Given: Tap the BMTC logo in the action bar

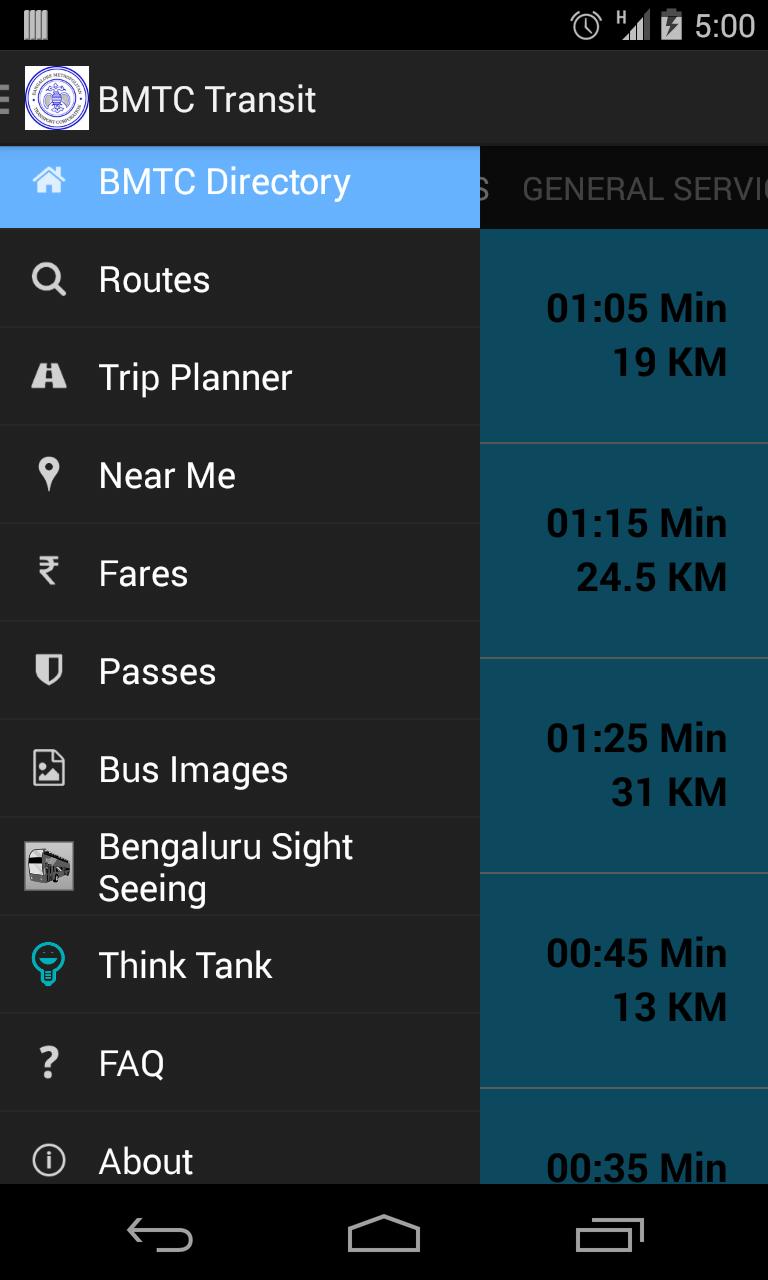Looking at the screenshot, I should [x=56, y=97].
